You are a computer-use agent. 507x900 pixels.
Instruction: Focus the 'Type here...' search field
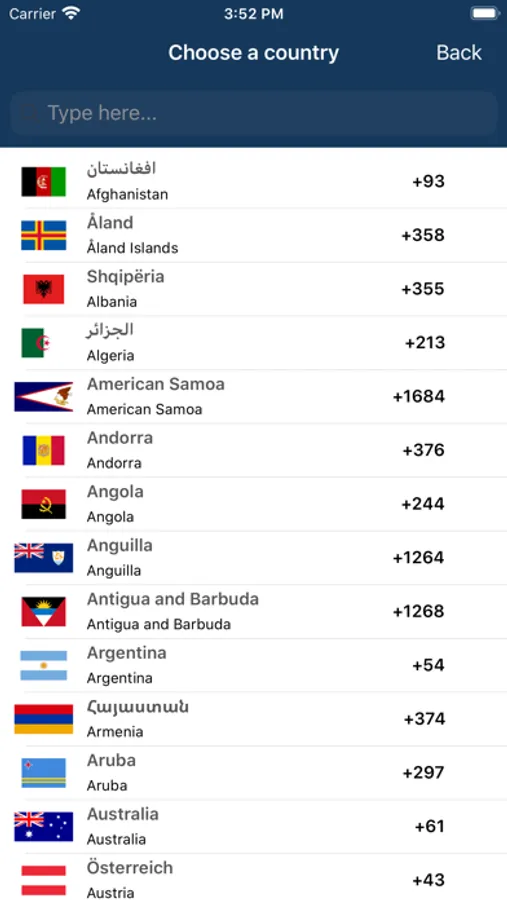(x=253, y=113)
